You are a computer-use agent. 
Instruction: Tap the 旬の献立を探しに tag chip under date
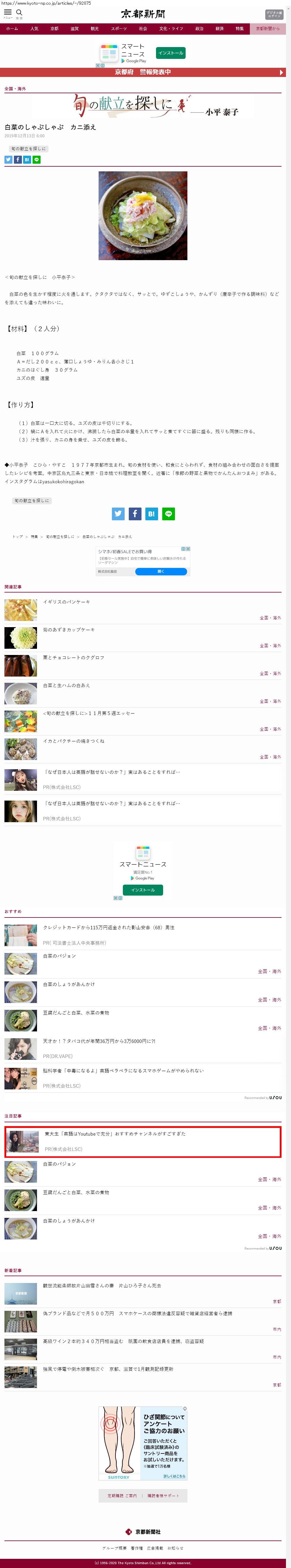point(28,149)
